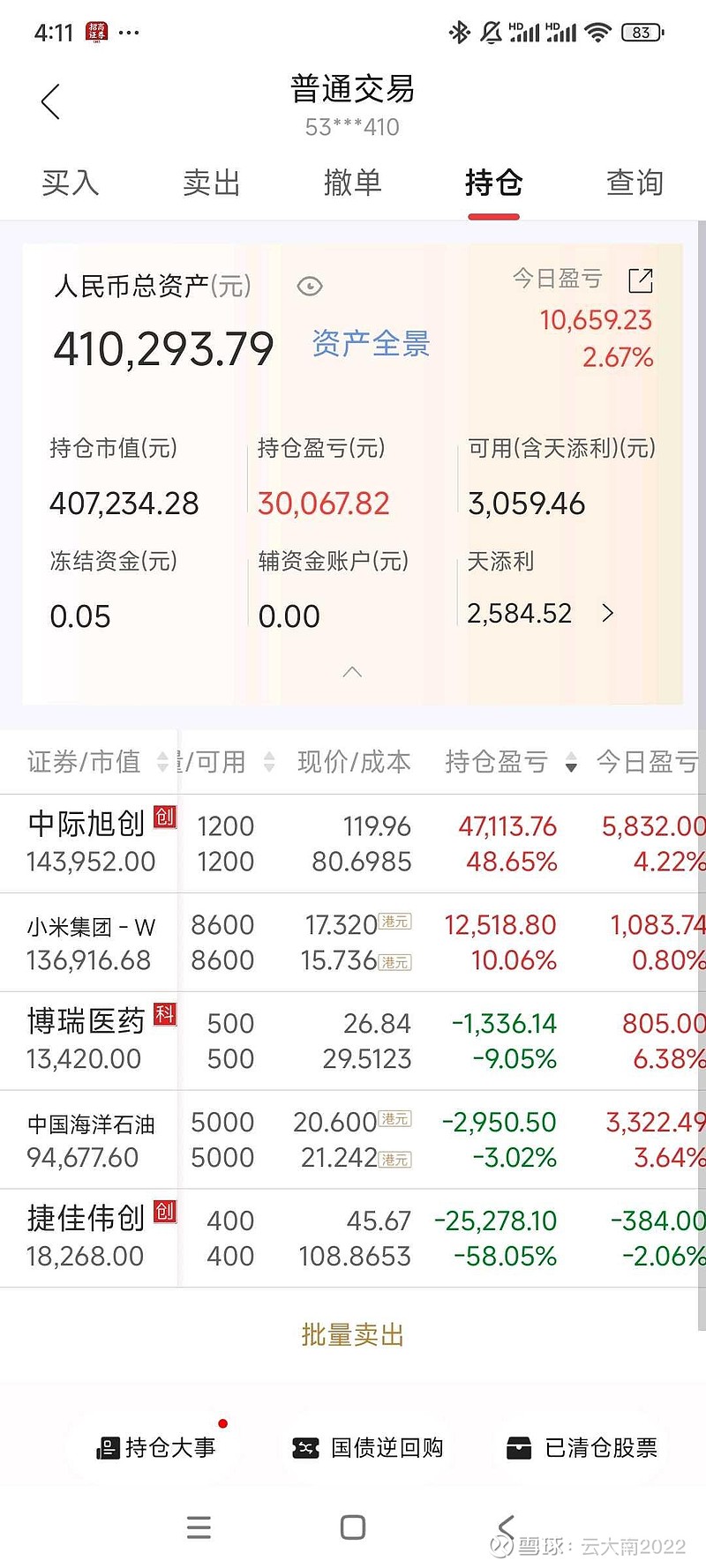Viewport: 706px width, 1568px height.
Task: Tap 批量卖出 to batch sell
Action: coord(353,1335)
